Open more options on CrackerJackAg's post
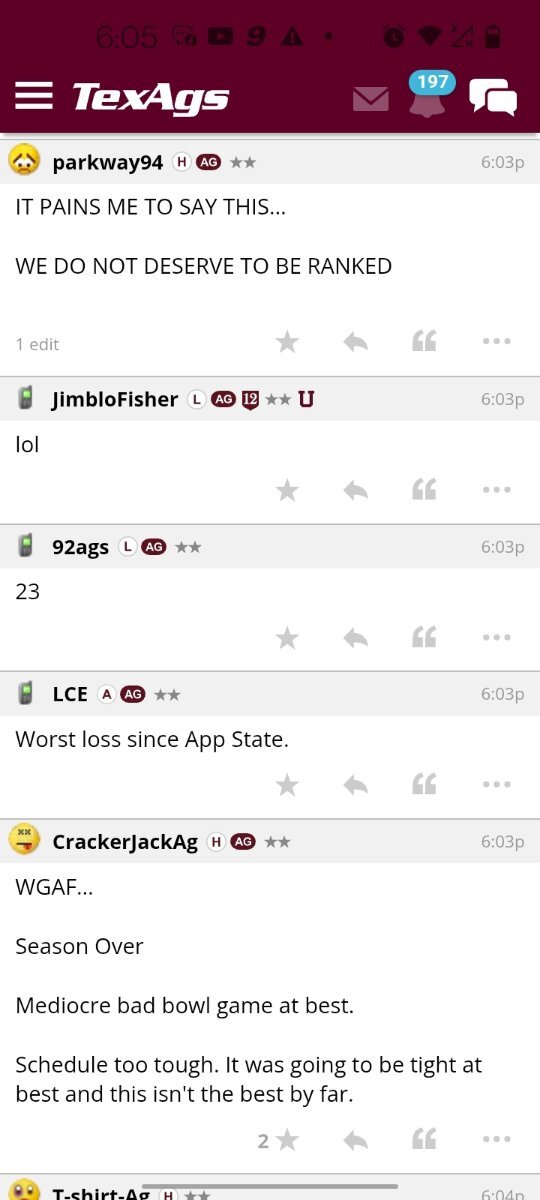Screen dimensions: 540x1200 [x=496, y=1140]
